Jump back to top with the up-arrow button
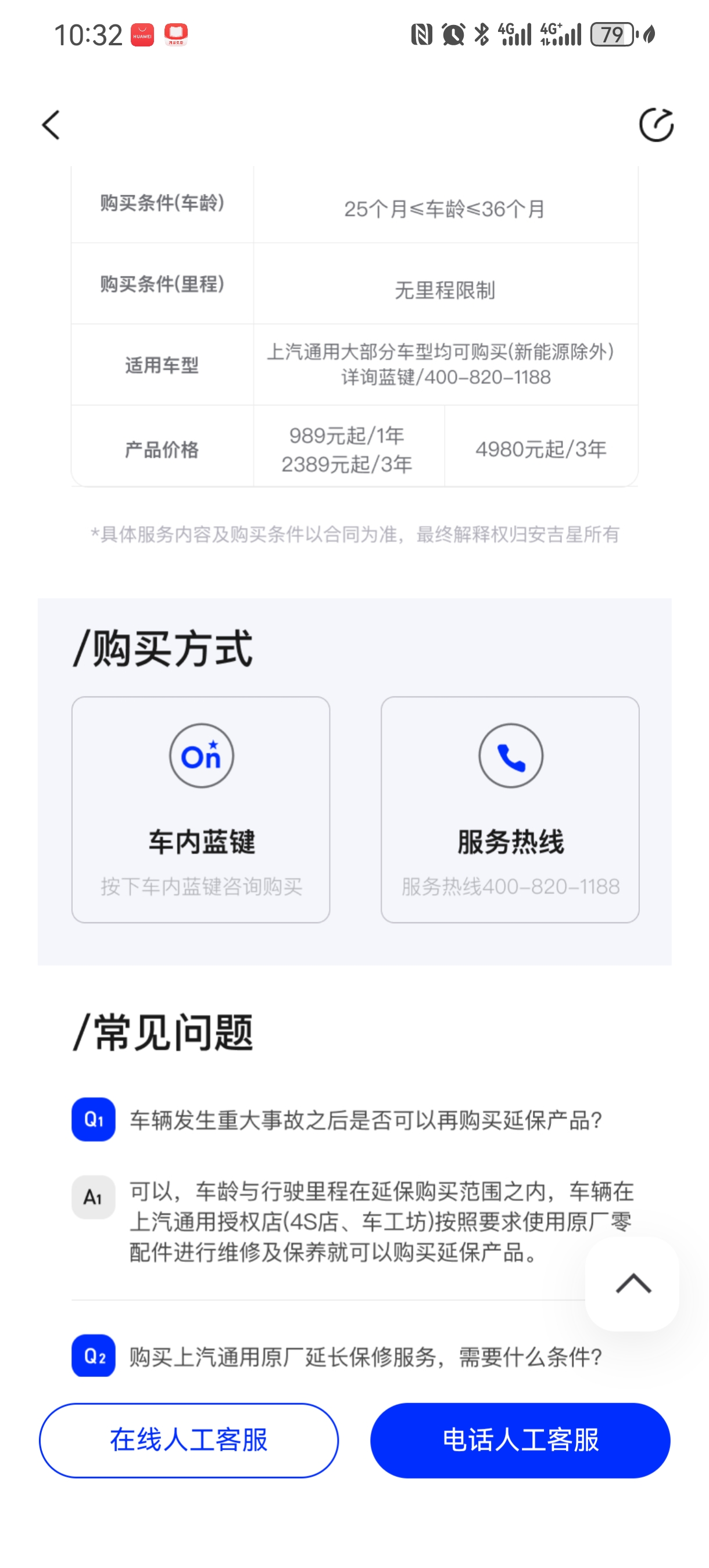709x1568 pixels. 632,1284
